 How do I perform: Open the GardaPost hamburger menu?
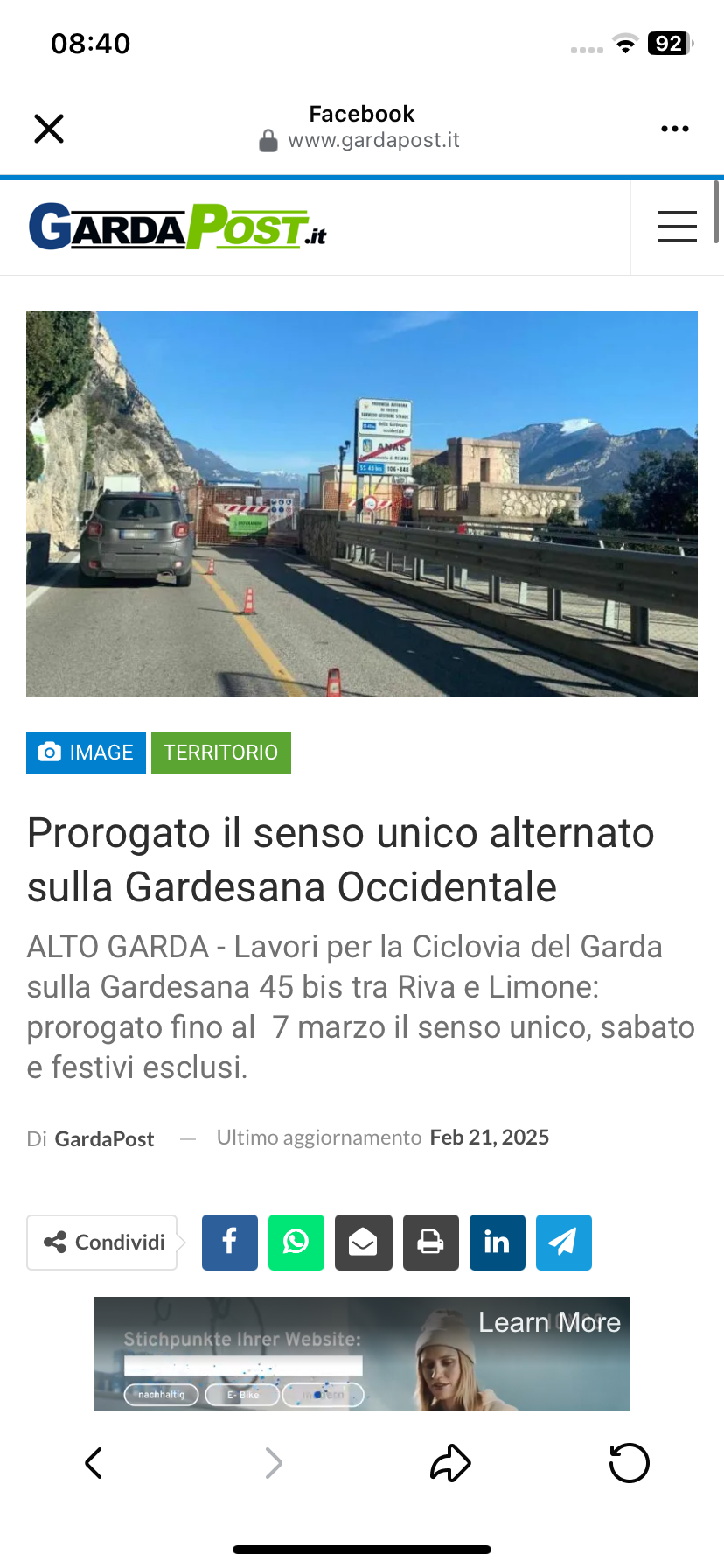click(x=677, y=227)
